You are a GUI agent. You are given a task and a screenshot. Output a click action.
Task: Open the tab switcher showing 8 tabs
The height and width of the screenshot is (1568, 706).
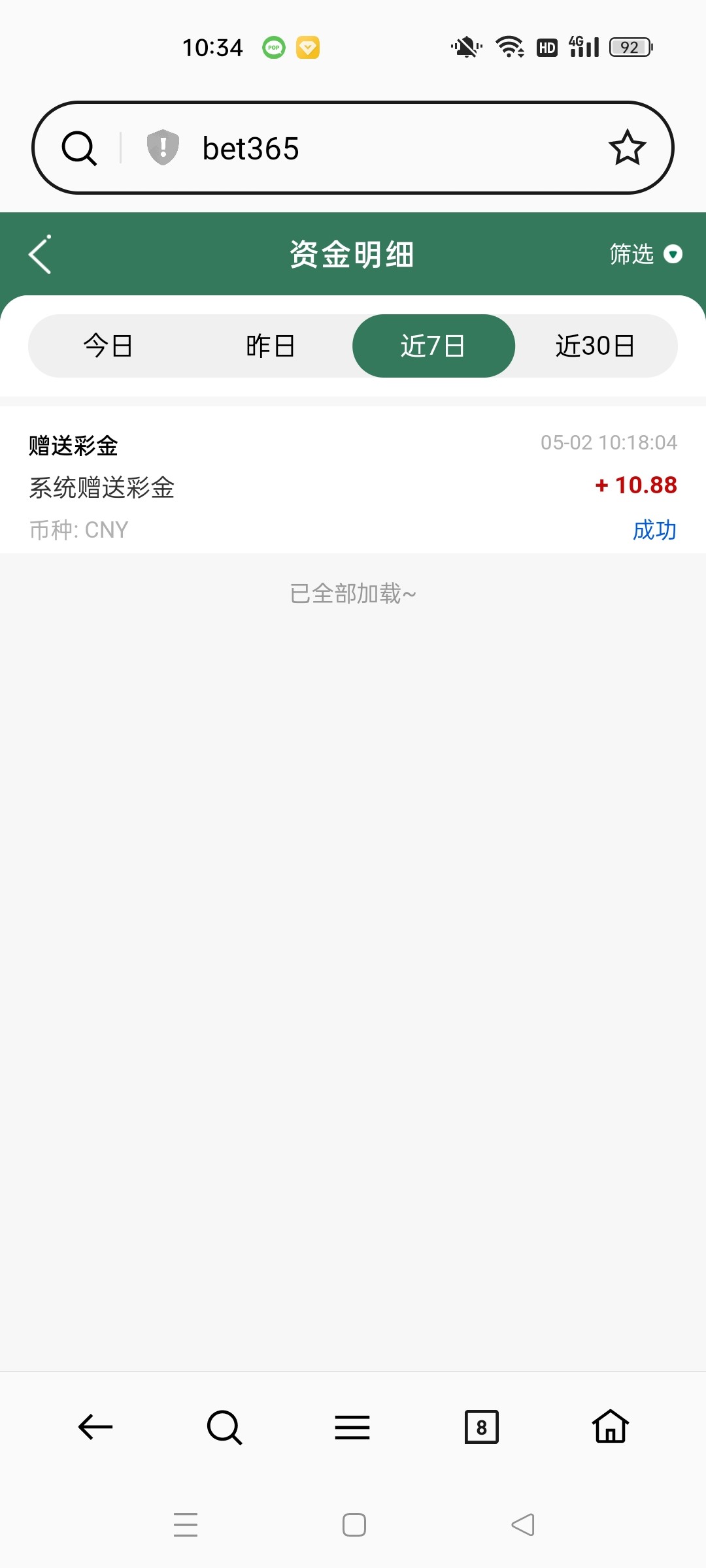pyautogui.click(x=481, y=1427)
